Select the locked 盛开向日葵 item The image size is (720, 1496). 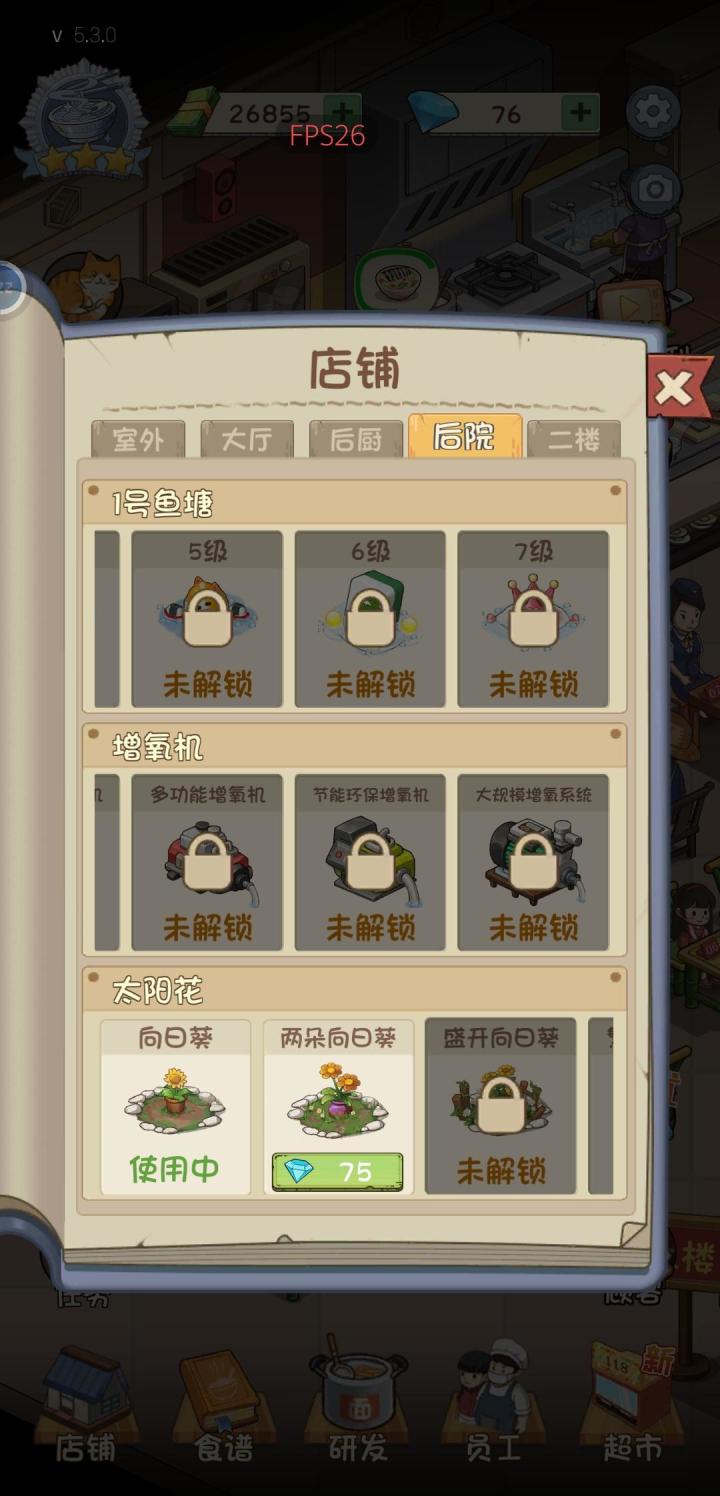(500, 1105)
